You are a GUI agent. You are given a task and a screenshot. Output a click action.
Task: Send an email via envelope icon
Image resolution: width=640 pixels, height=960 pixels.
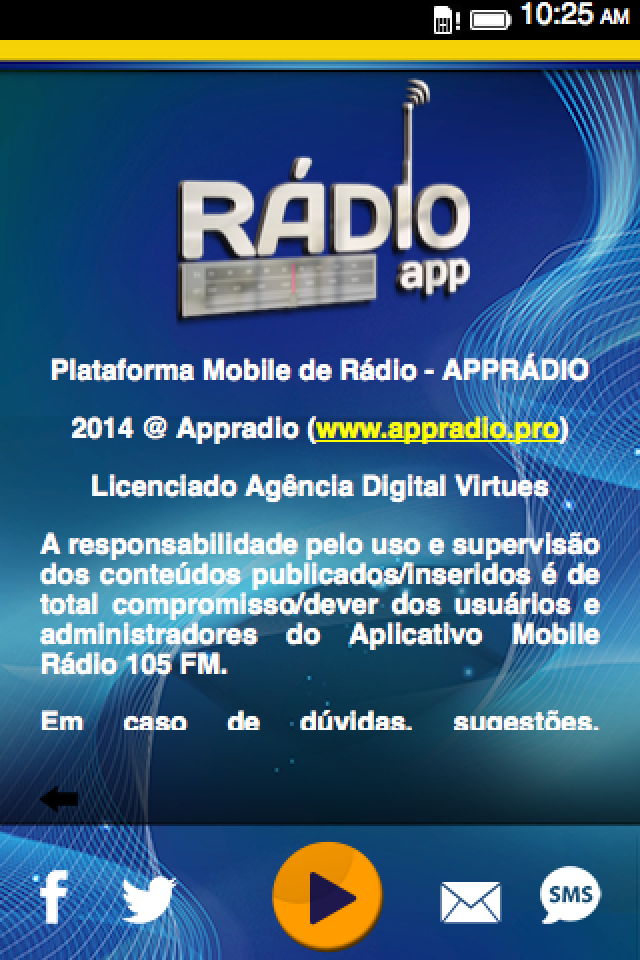[470, 901]
